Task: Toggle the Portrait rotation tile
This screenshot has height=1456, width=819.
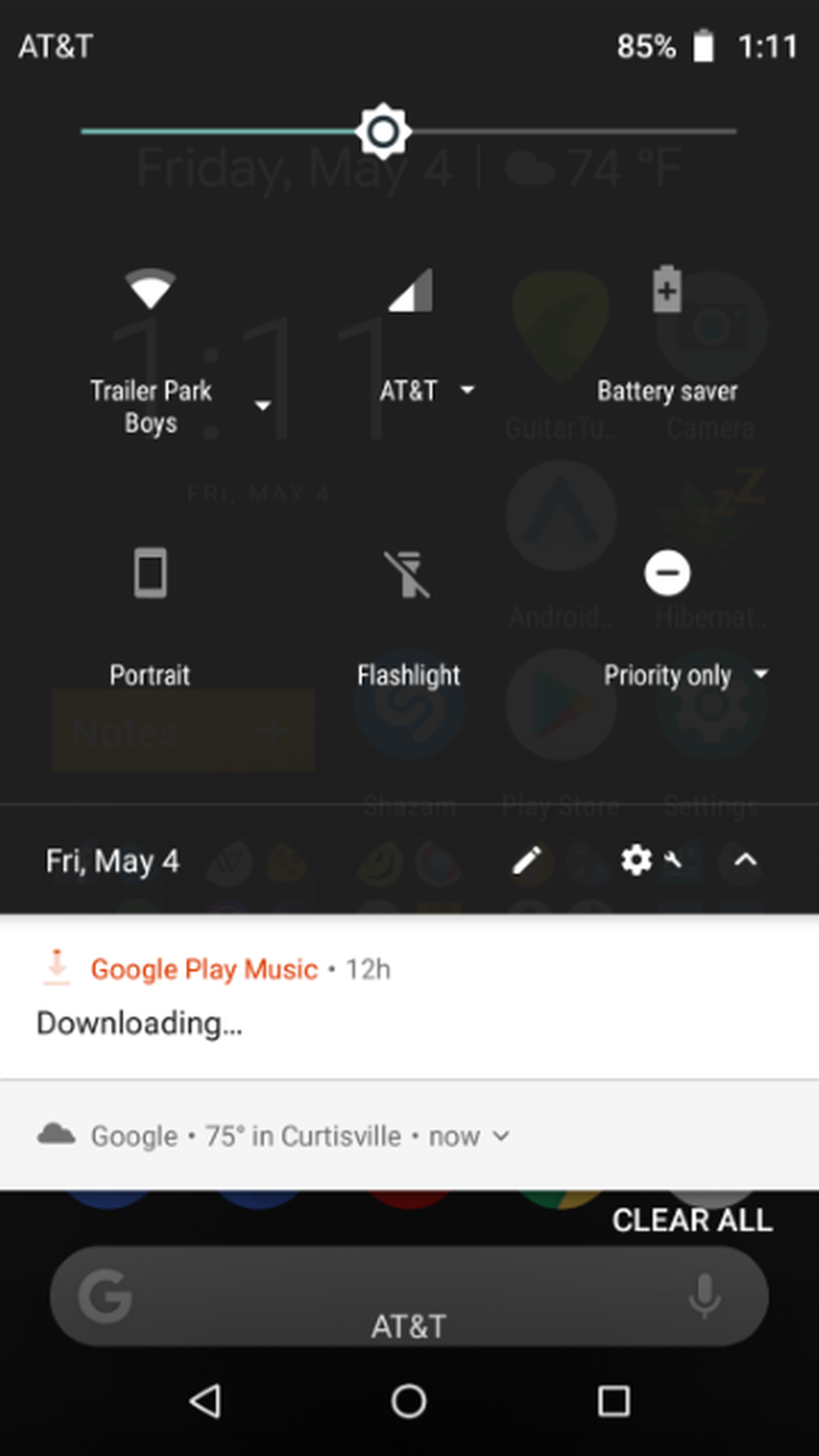Action: pyautogui.click(x=150, y=574)
